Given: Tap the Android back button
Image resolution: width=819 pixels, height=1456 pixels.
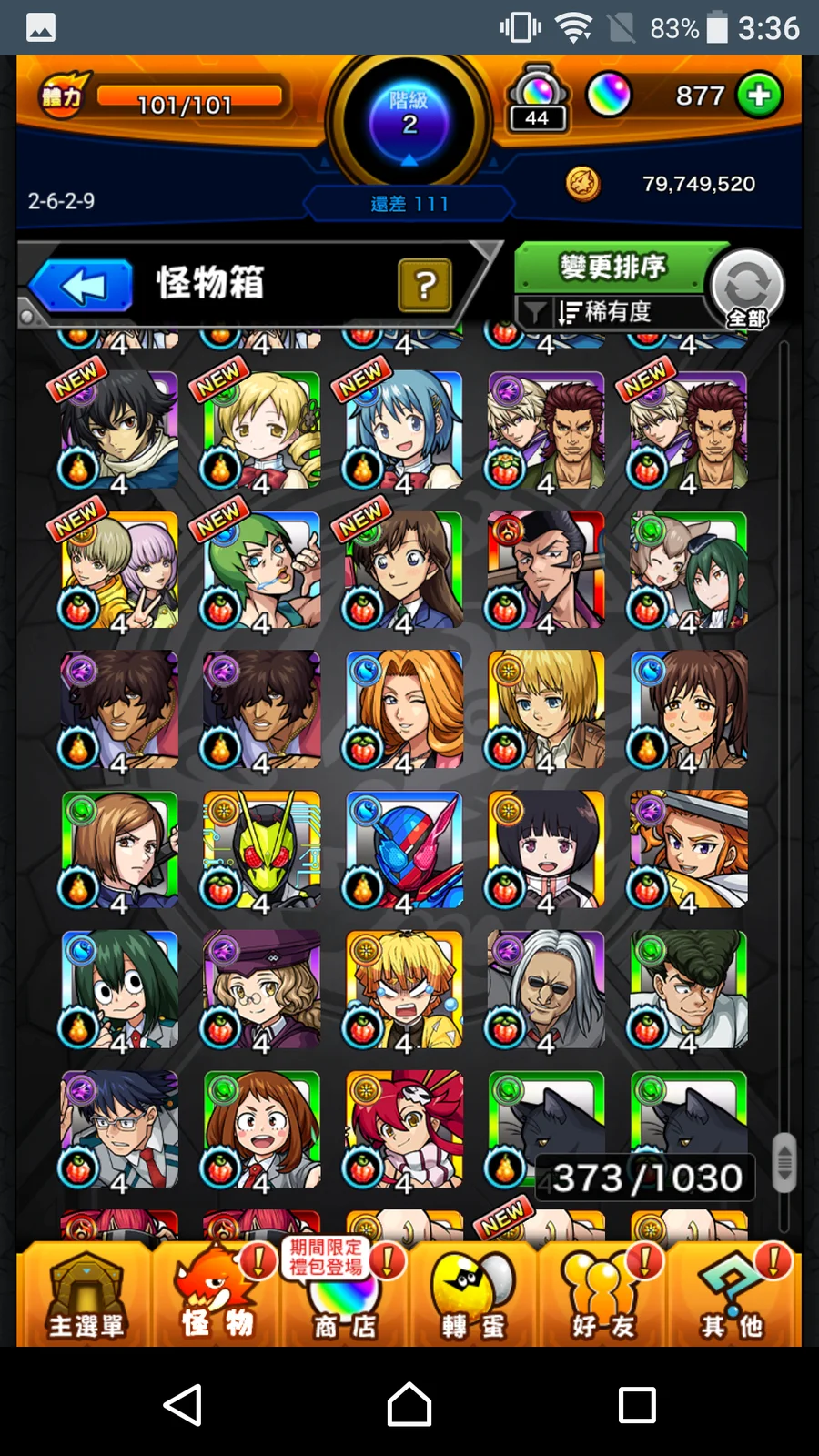Looking at the screenshot, I should 182,1405.
